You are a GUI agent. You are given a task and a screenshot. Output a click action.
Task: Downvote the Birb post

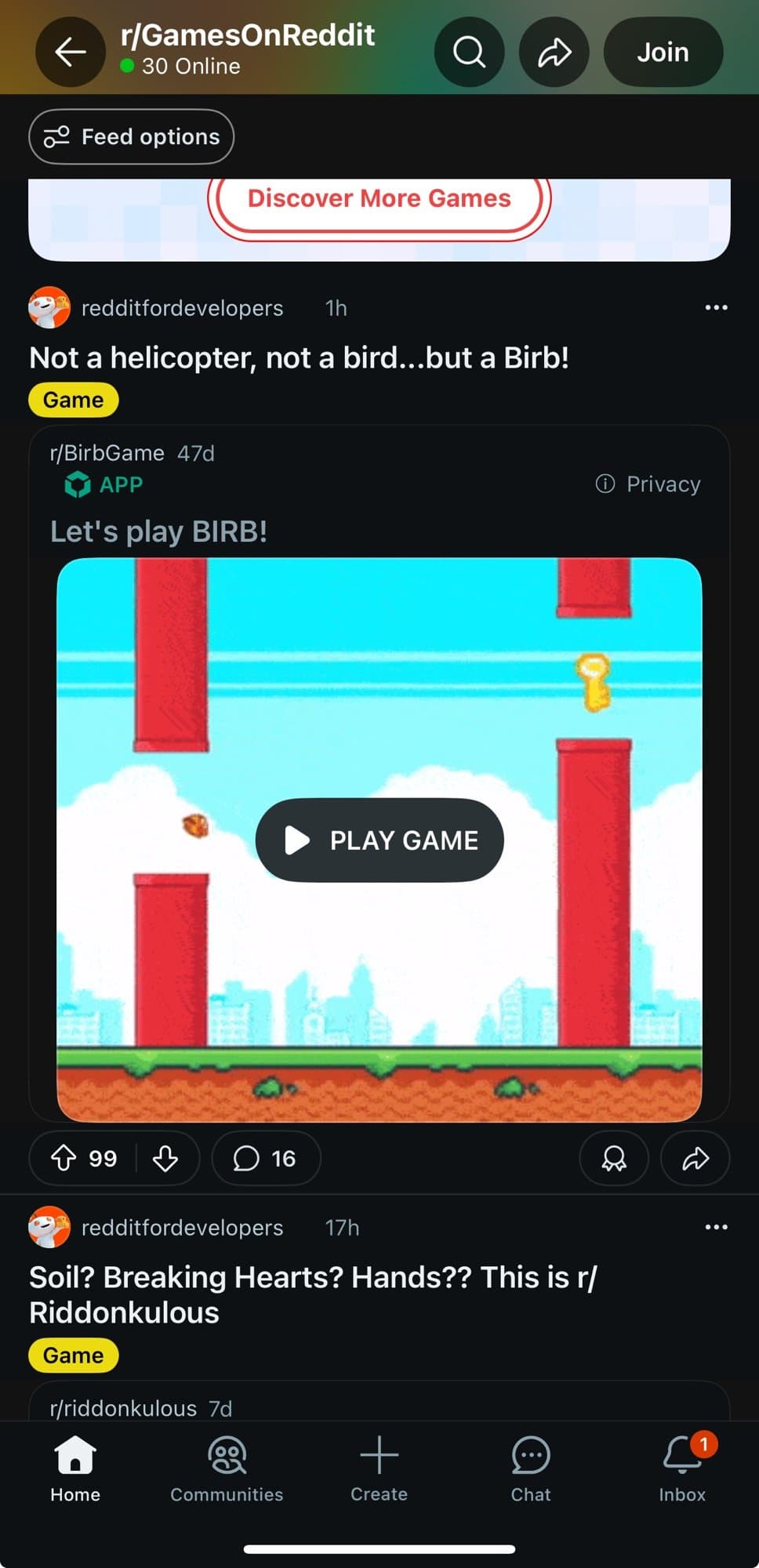pyautogui.click(x=165, y=1158)
